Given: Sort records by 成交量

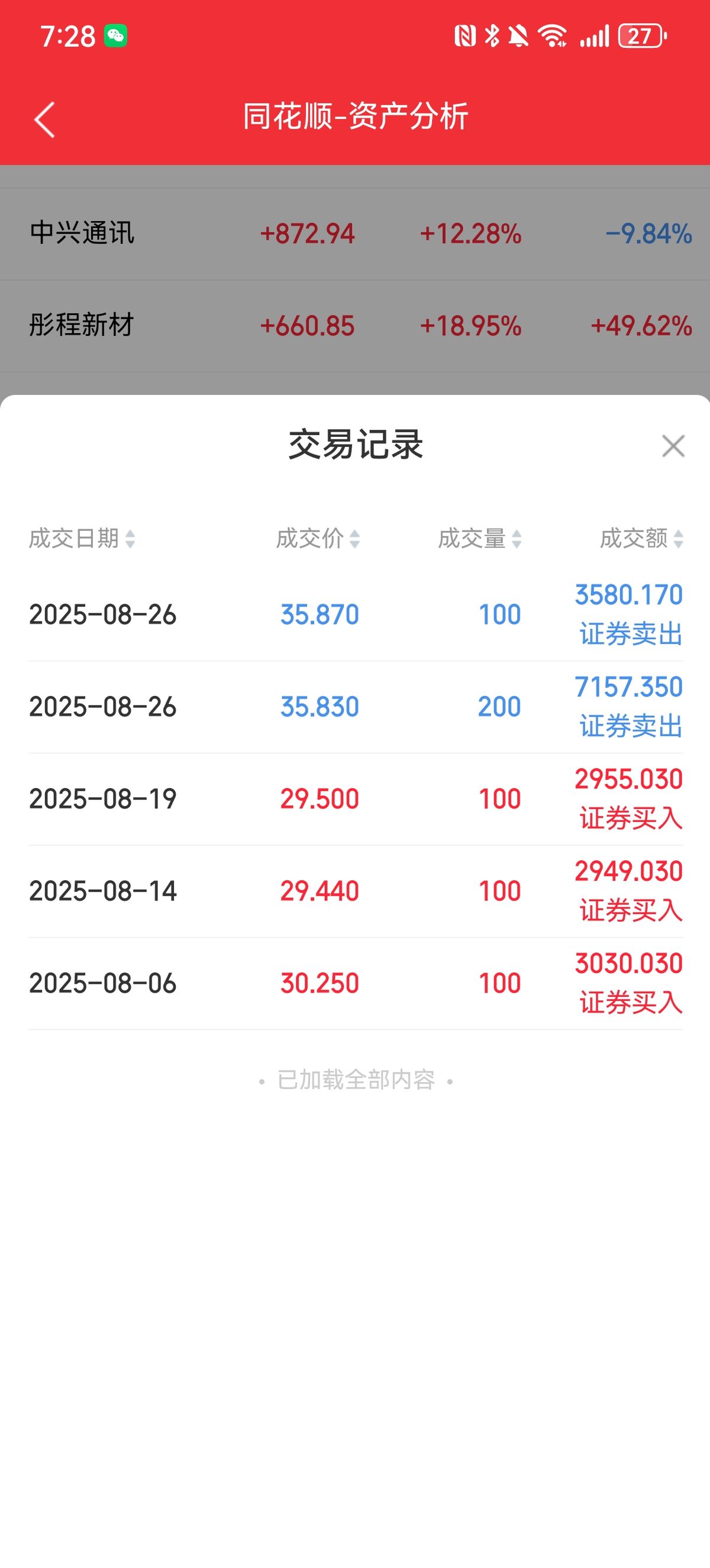Looking at the screenshot, I should [480, 539].
